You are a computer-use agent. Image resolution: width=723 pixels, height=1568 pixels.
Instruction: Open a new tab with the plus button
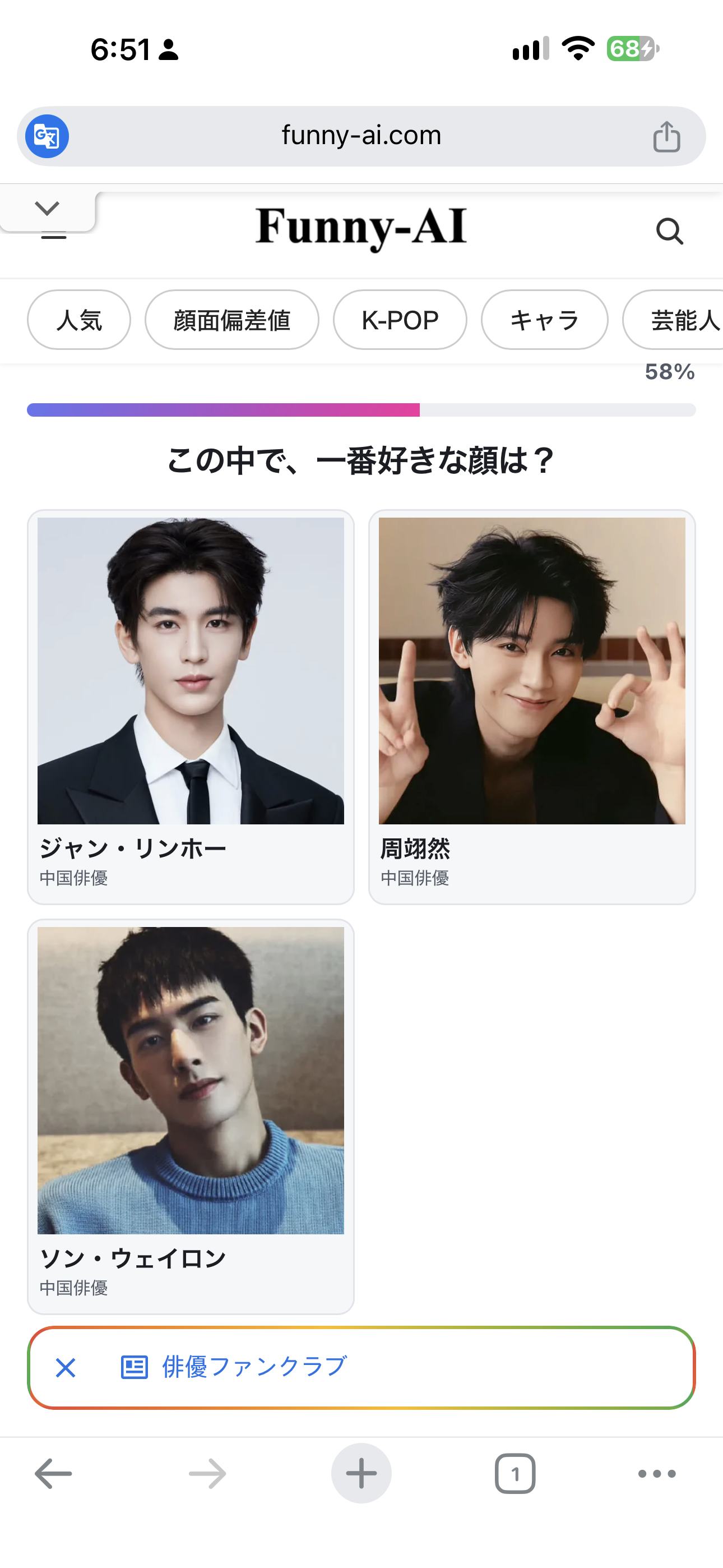[361, 1474]
